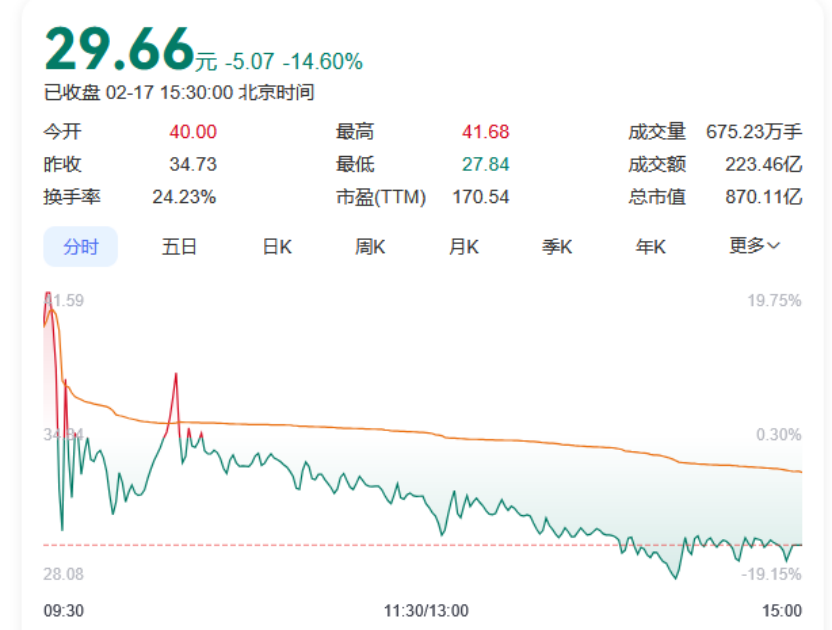Show the 日K chart
Viewport: 832px width, 630px height.
[x=277, y=247]
